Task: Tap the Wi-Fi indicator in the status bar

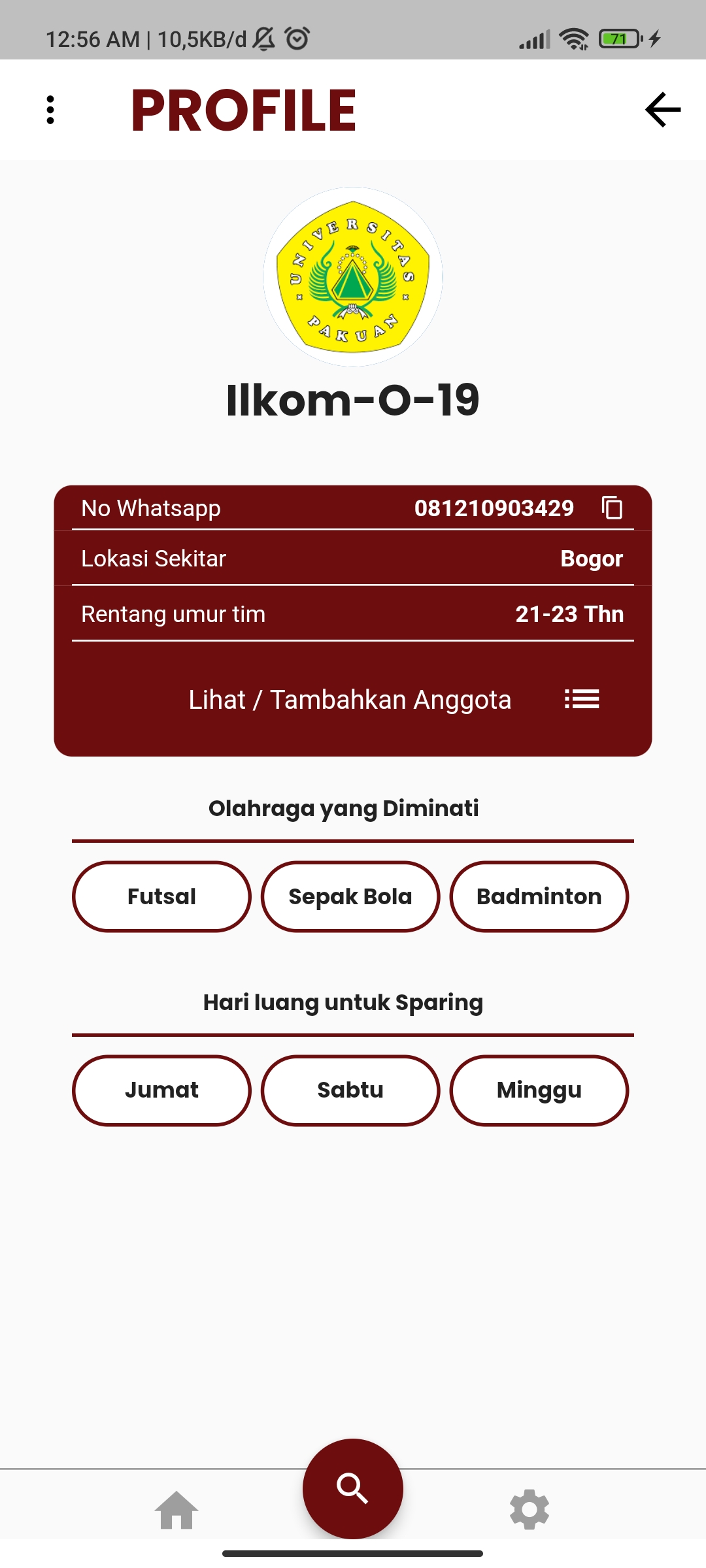Action: point(573,38)
